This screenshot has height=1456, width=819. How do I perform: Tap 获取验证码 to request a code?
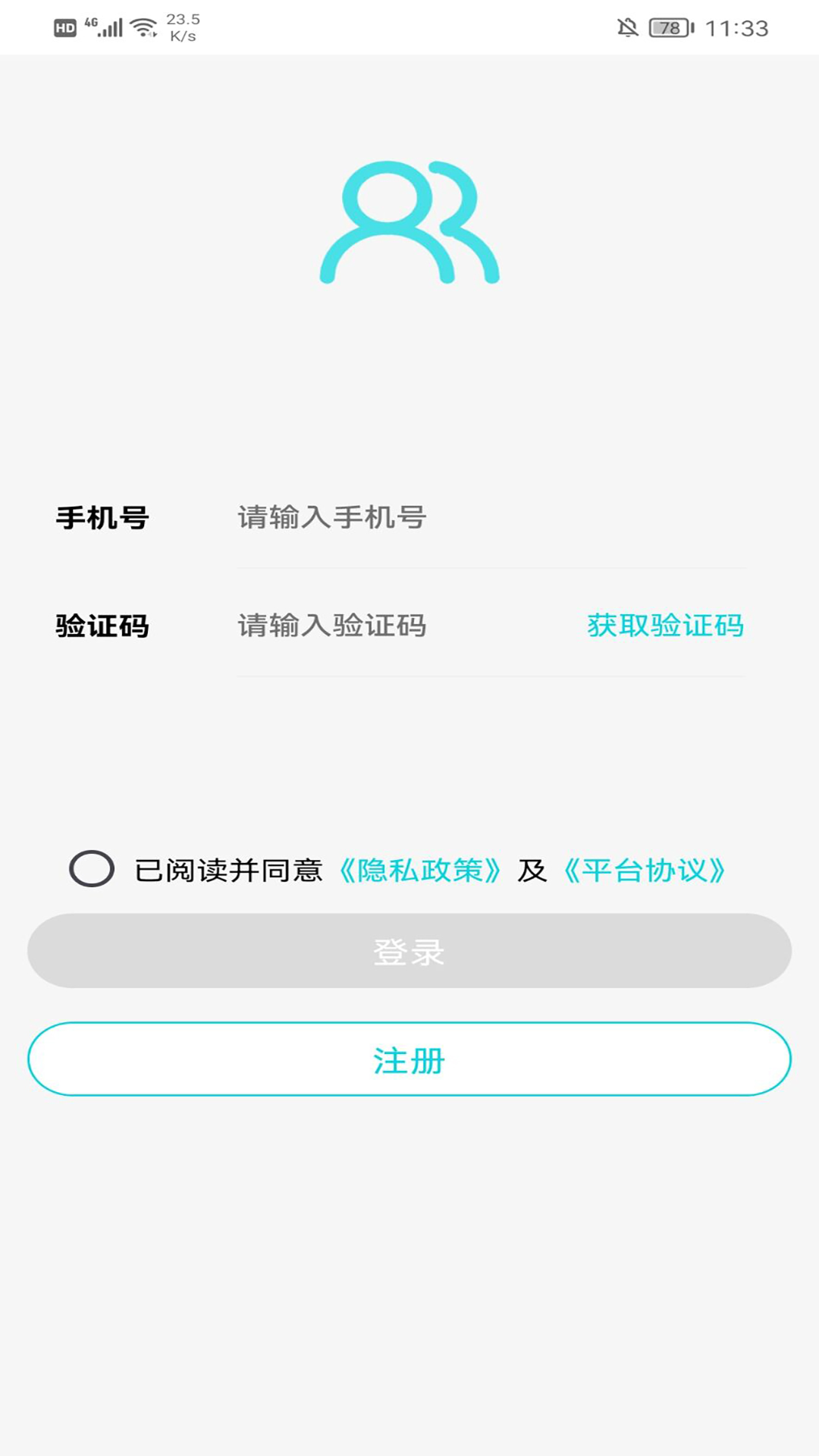(665, 626)
